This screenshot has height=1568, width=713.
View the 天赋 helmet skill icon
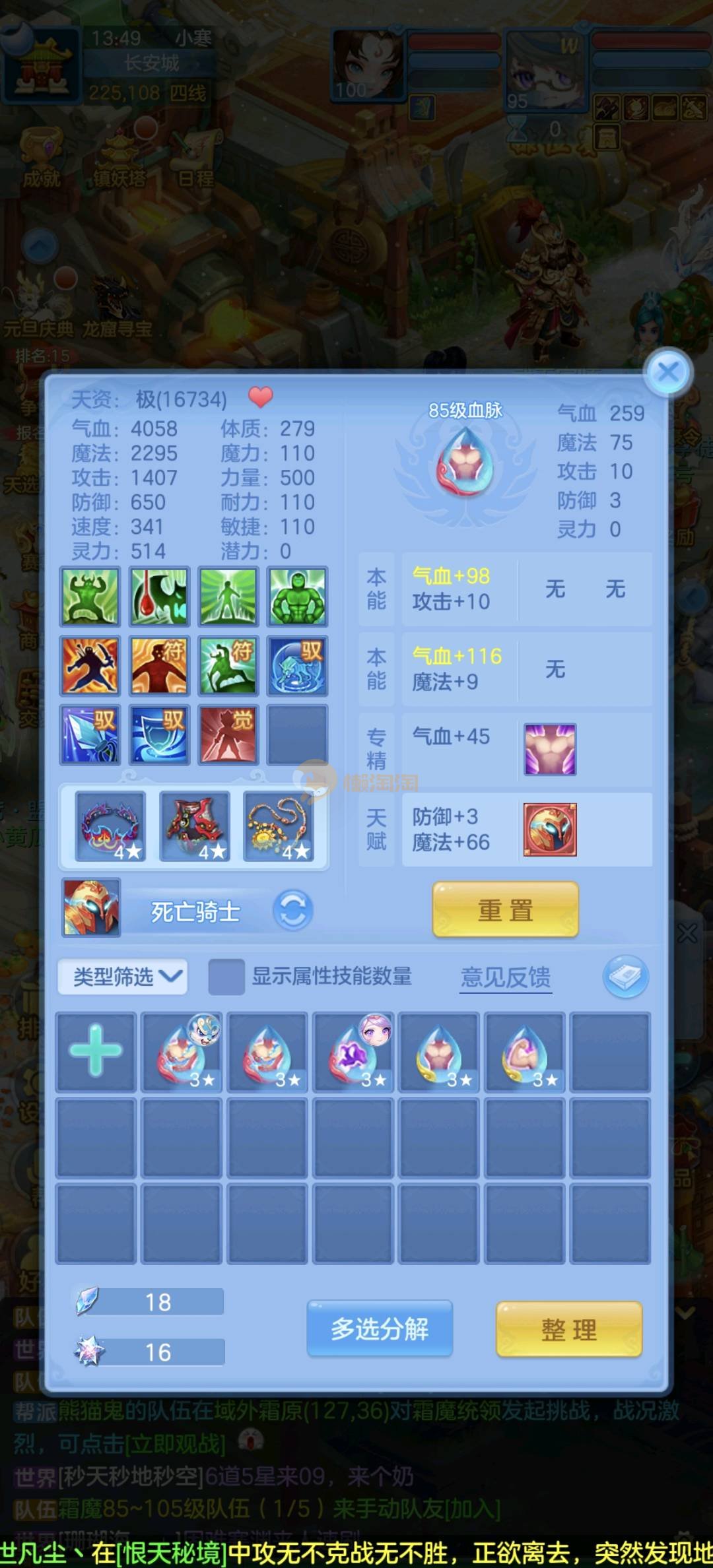[550, 830]
